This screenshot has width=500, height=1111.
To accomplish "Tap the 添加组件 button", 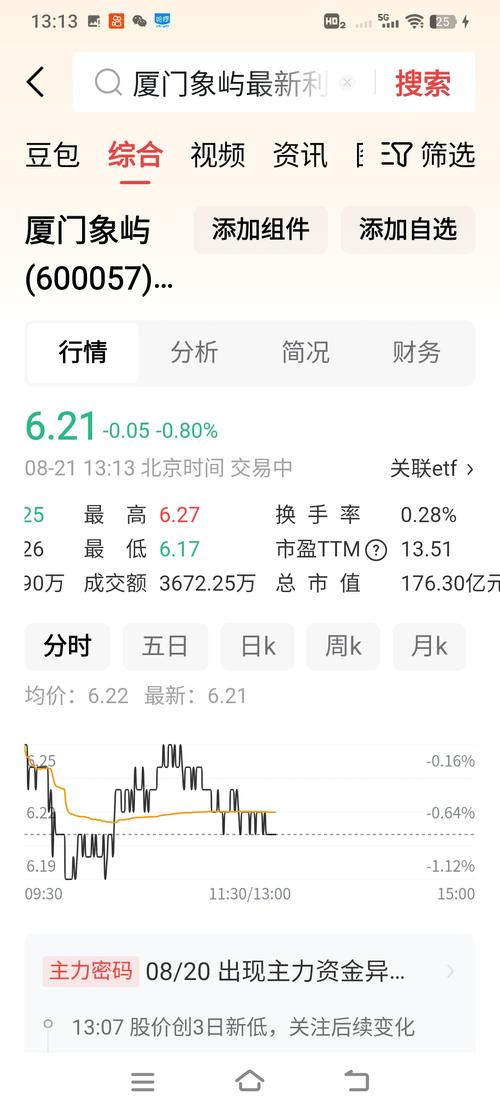I will pos(261,230).
